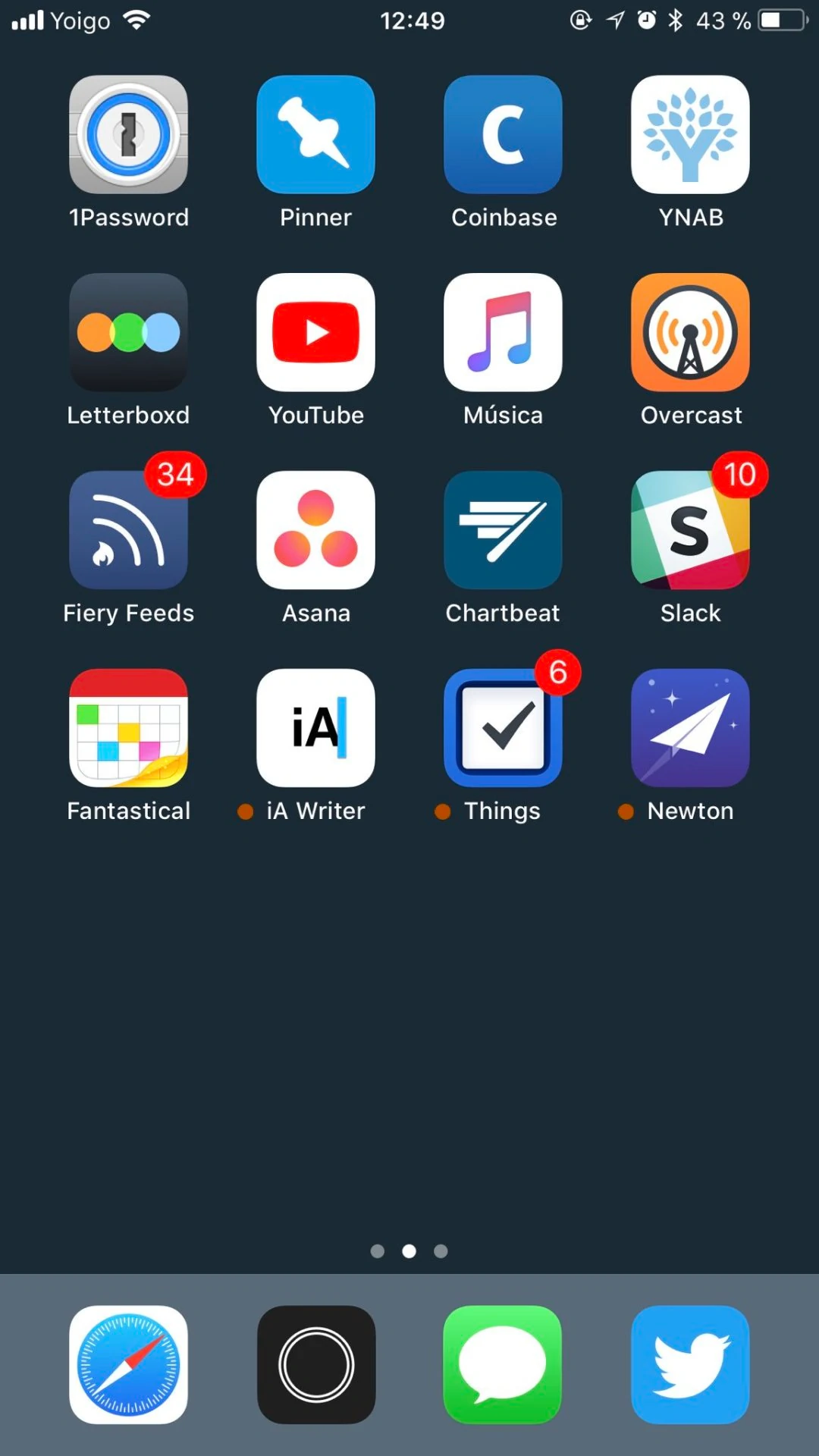Screen dimensions: 819x1456
Task: Launch Newton mail app
Action: pos(690,728)
